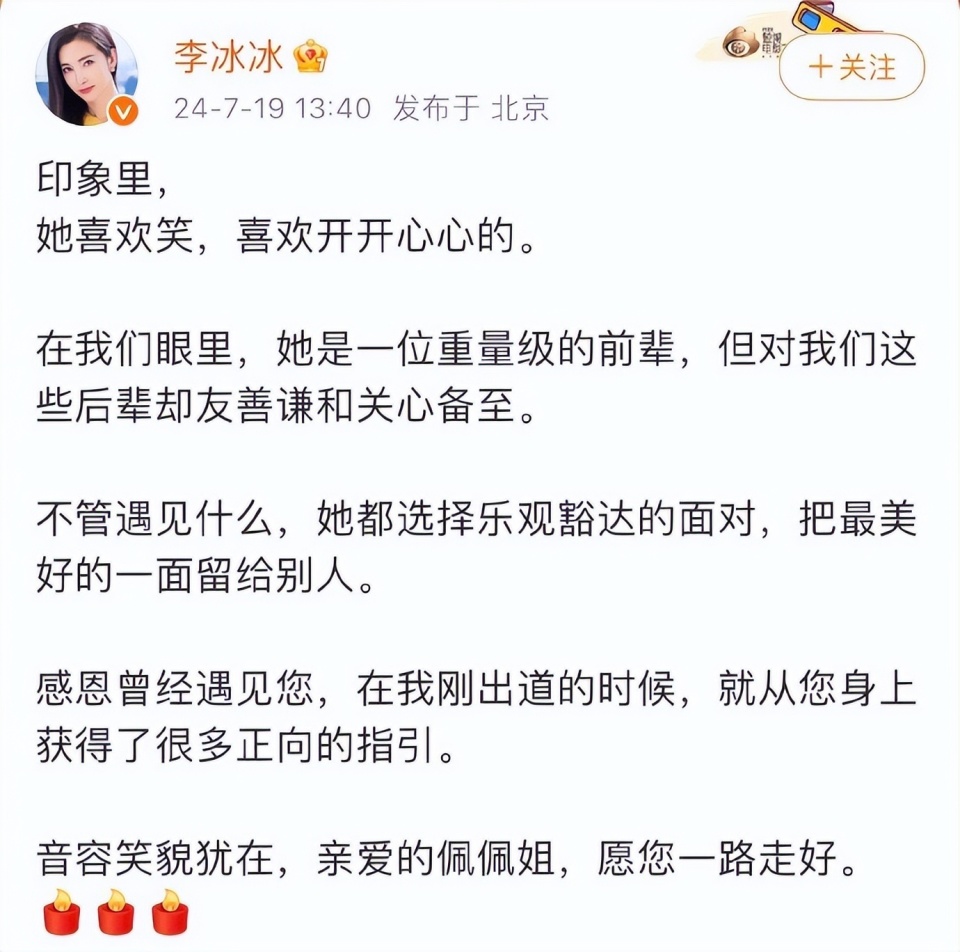Open 李冰冰's profile avatar

(87, 75)
